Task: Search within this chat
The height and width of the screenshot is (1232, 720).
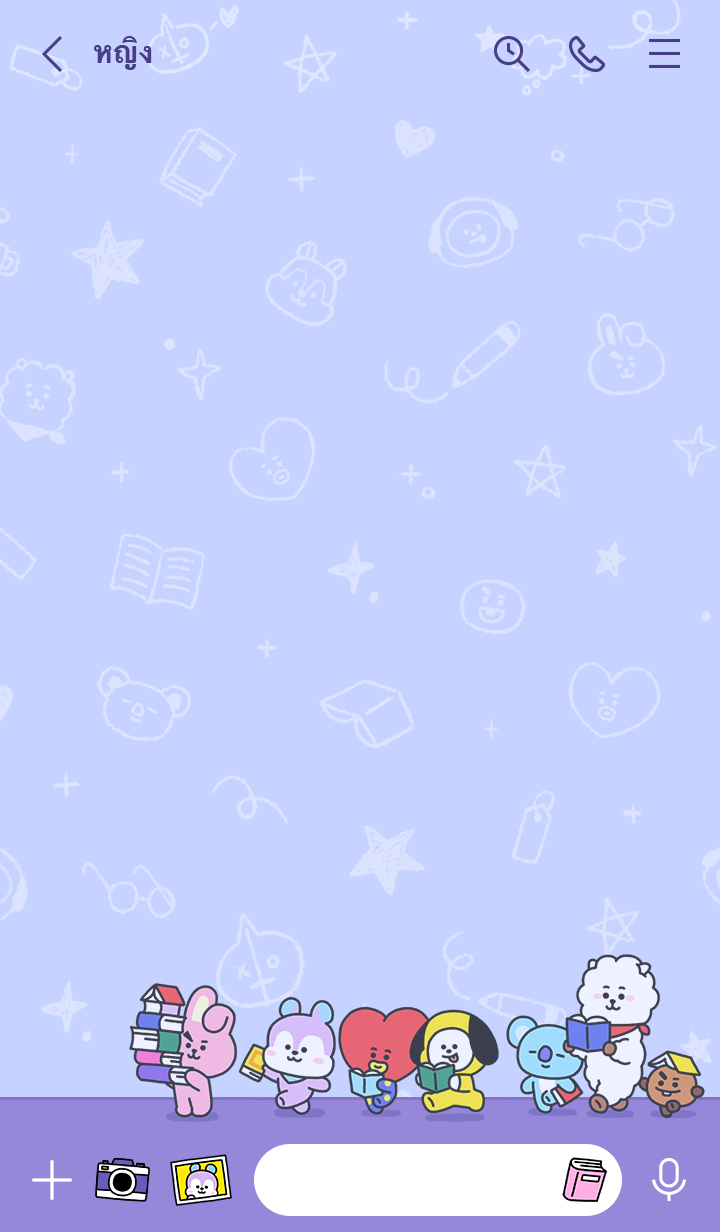Action: pos(511,54)
